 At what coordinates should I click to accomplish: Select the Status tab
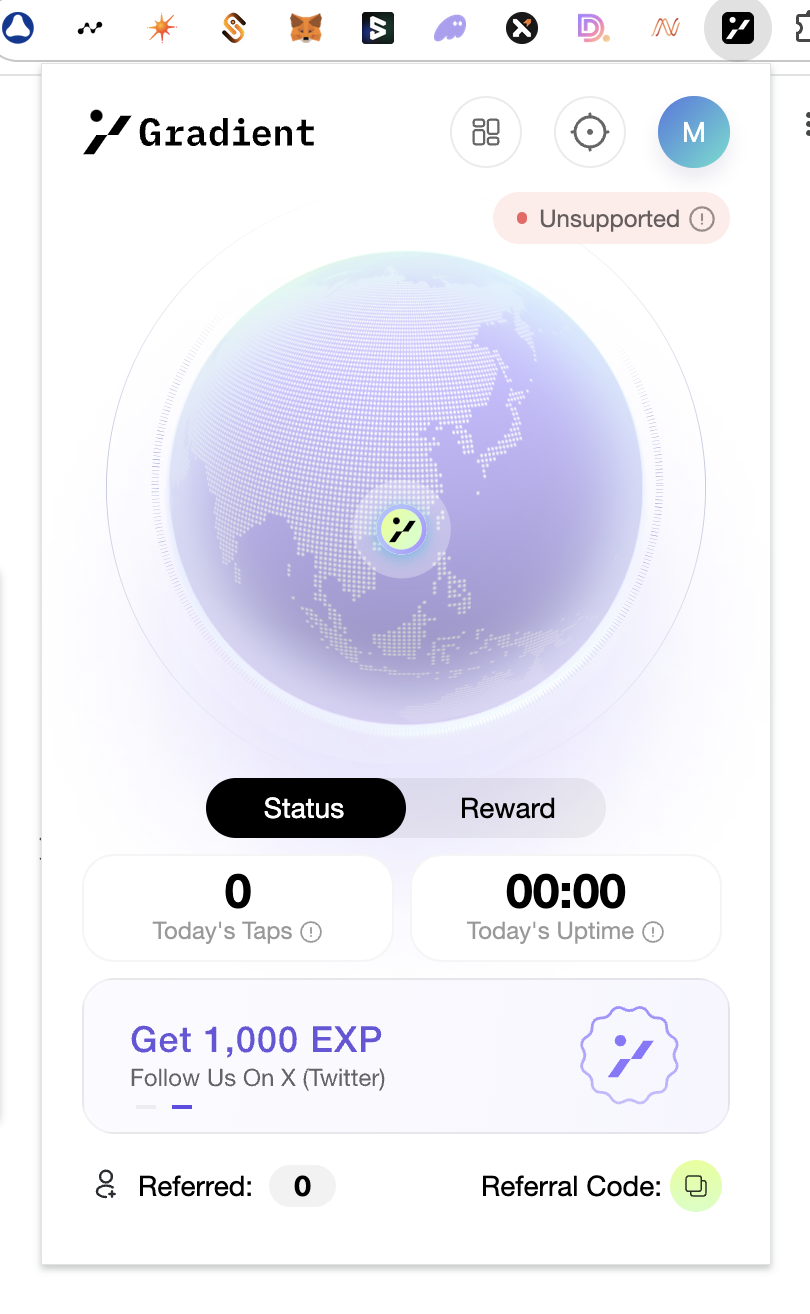click(x=306, y=808)
